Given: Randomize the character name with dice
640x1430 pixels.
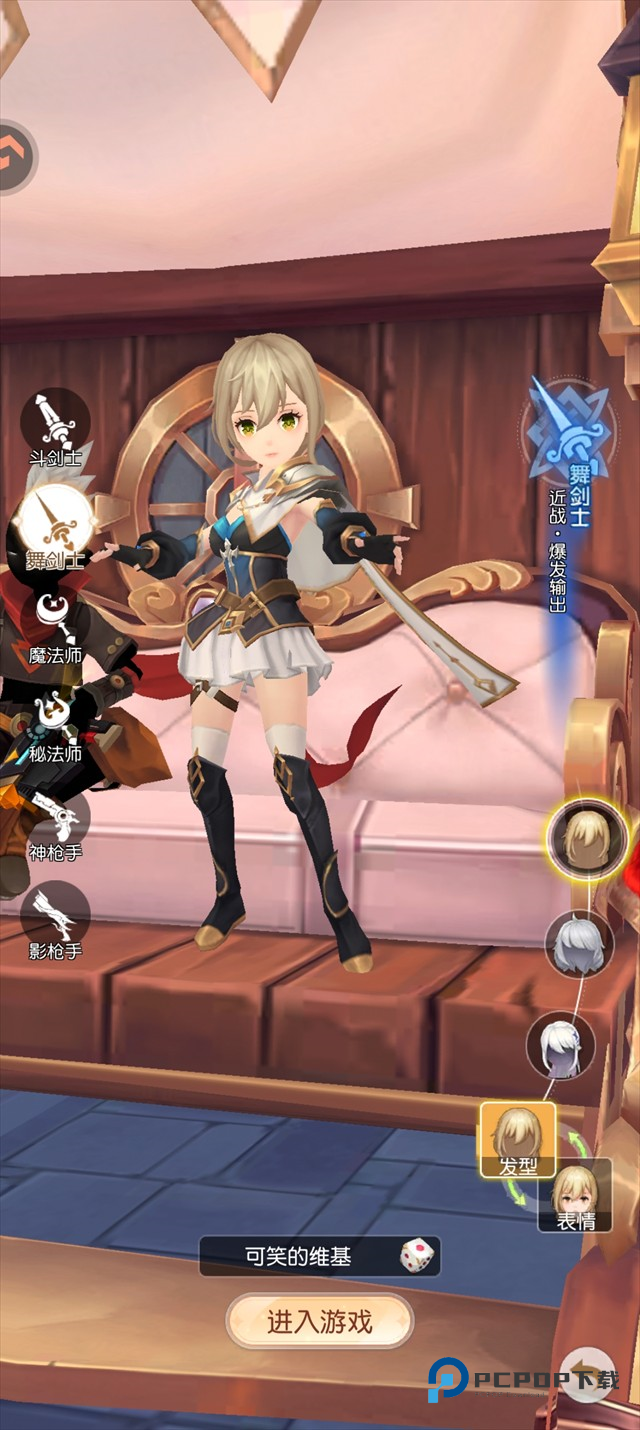Looking at the screenshot, I should coord(416,1256).
